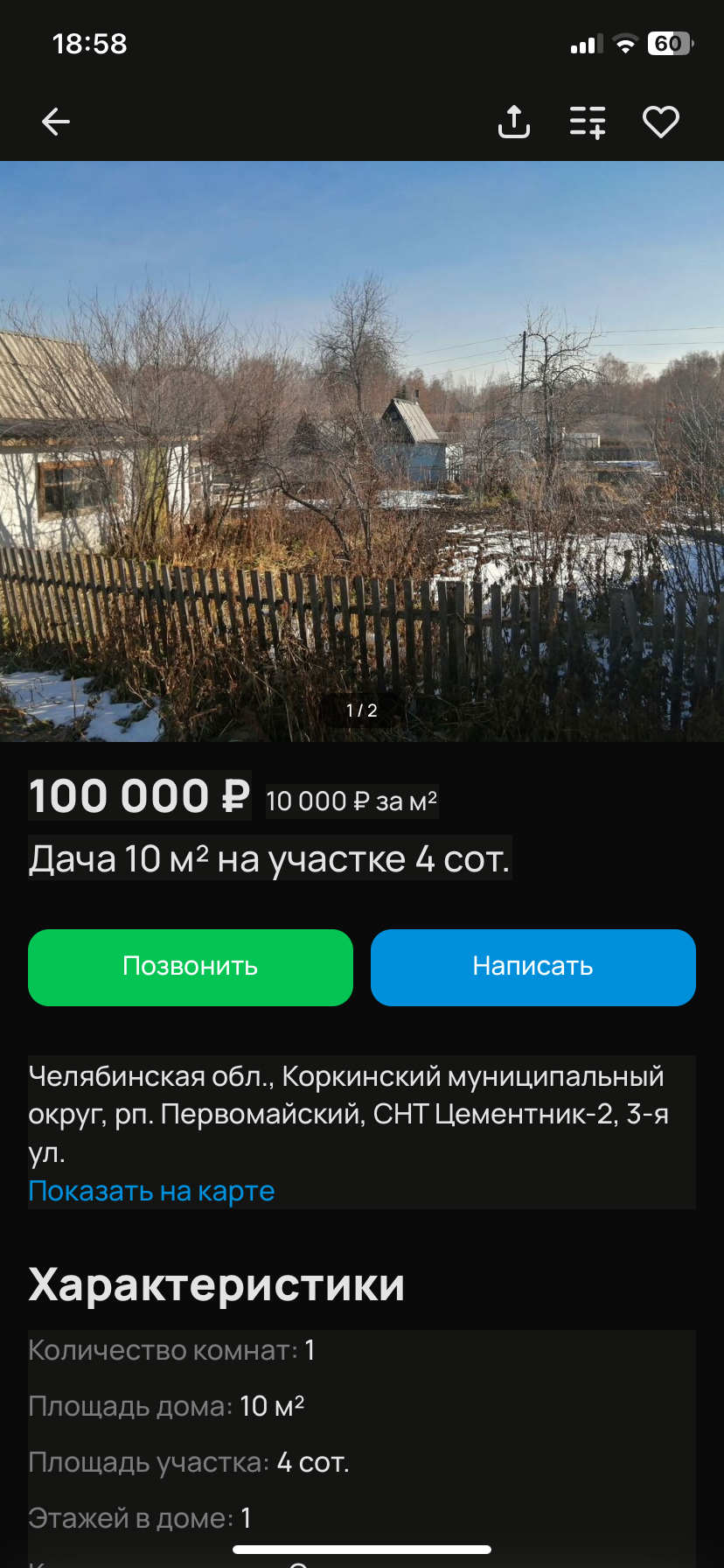Message the seller via Написать
This screenshot has height=1568, width=724.
pyautogui.click(x=533, y=967)
